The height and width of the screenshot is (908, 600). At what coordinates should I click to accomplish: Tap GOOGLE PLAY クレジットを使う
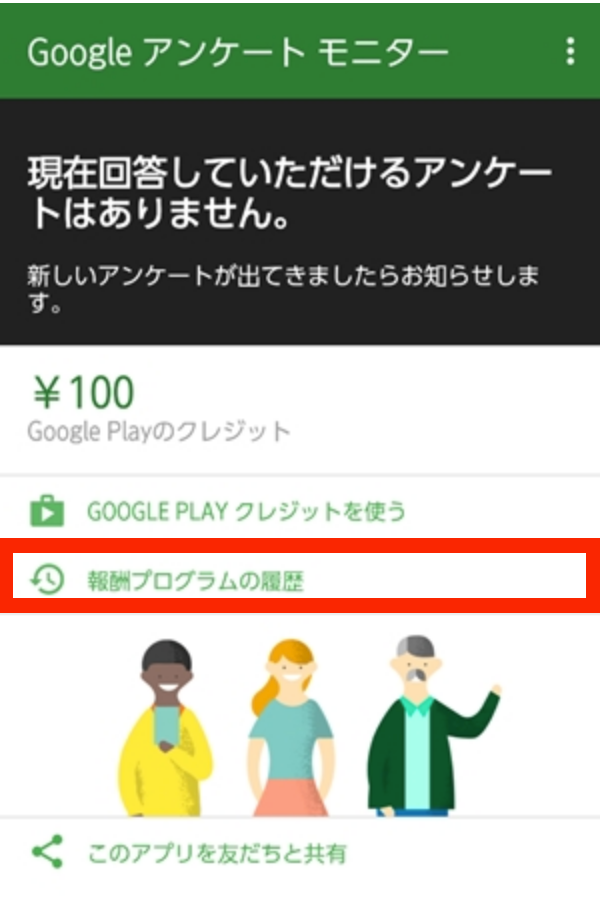click(x=245, y=512)
